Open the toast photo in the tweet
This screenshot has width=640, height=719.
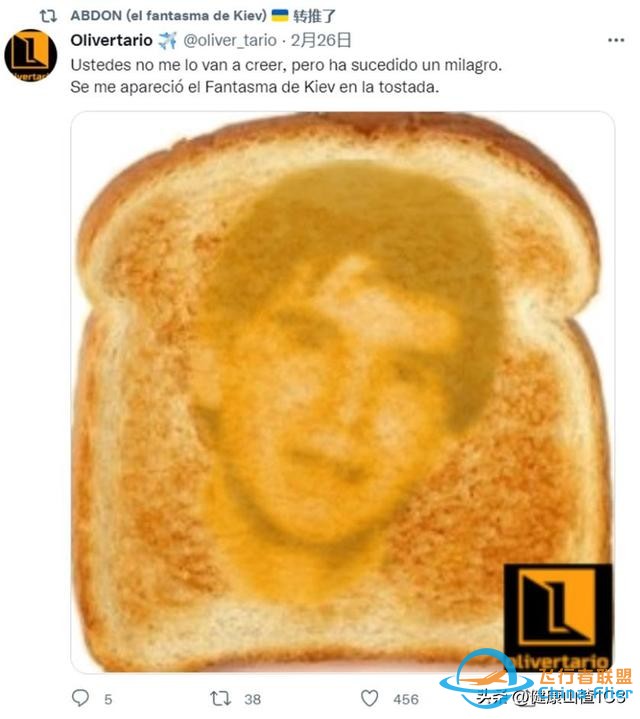(x=342, y=390)
